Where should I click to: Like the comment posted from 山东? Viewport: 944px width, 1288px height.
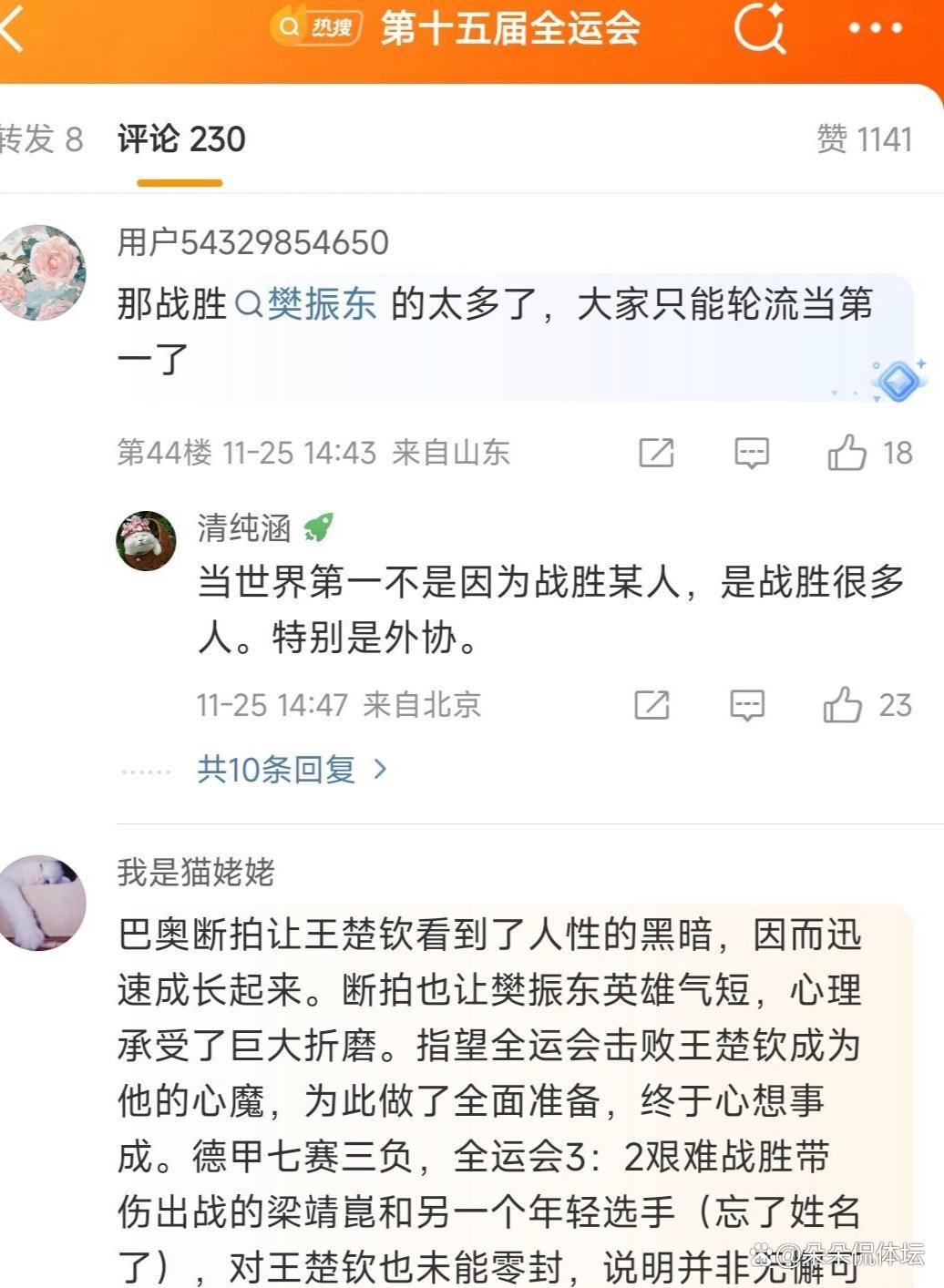pos(847,453)
